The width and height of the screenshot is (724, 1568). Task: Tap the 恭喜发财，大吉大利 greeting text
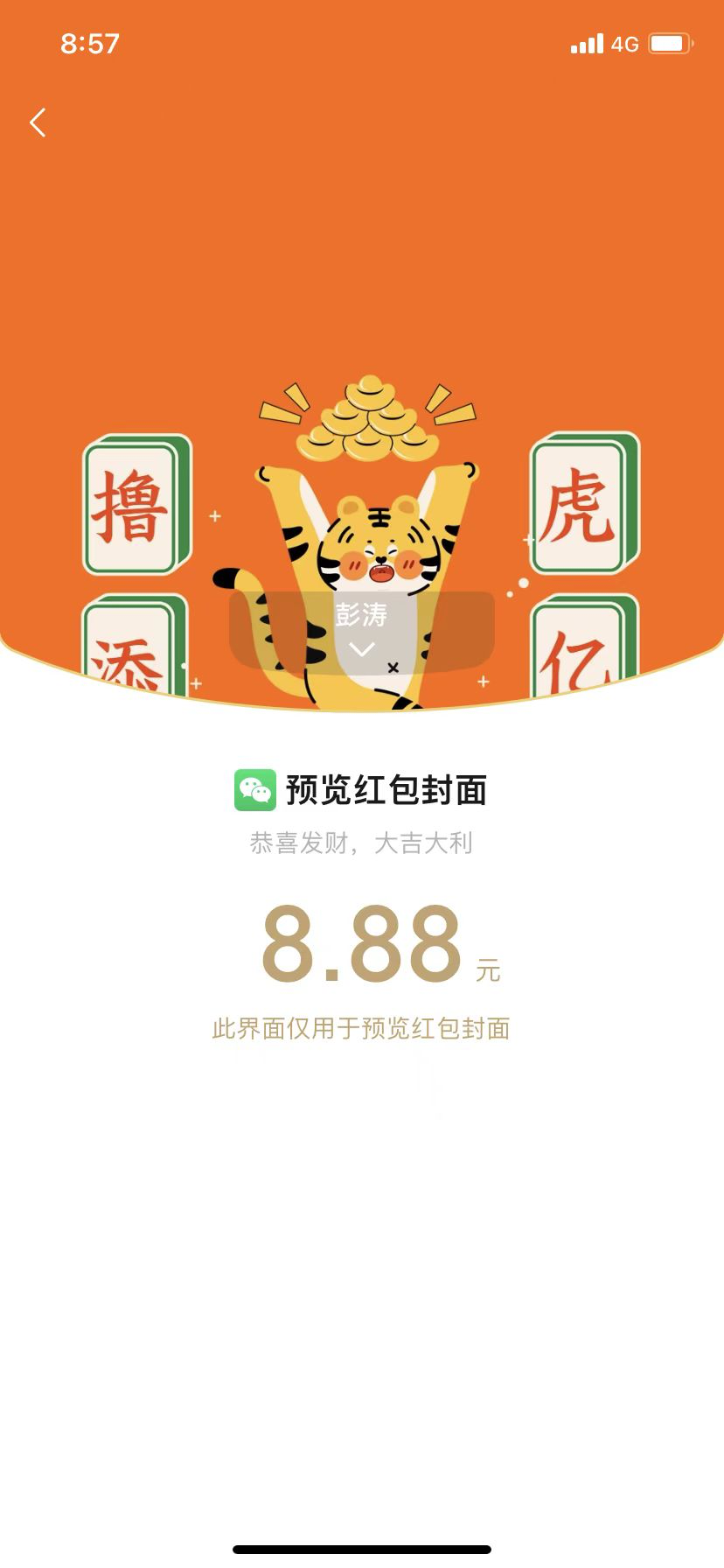click(x=361, y=843)
